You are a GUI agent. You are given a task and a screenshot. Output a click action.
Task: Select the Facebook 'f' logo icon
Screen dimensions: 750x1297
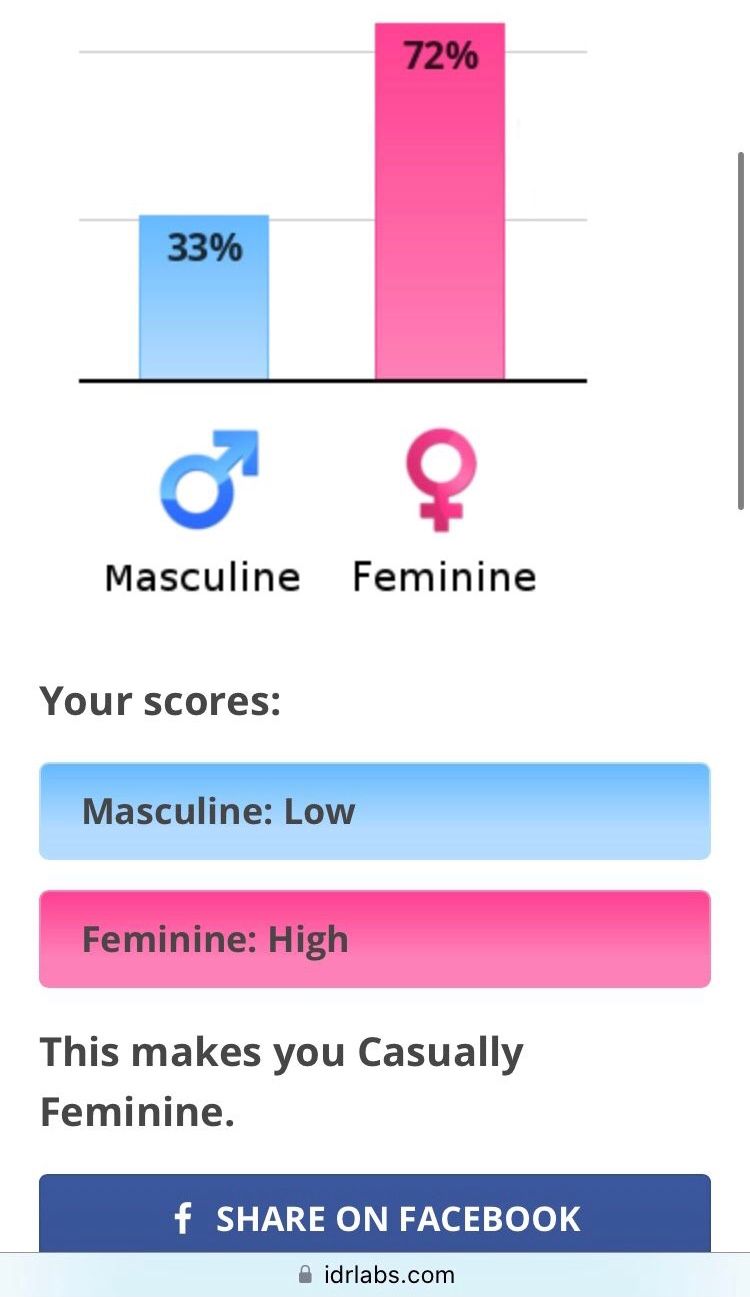tap(182, 1218)
